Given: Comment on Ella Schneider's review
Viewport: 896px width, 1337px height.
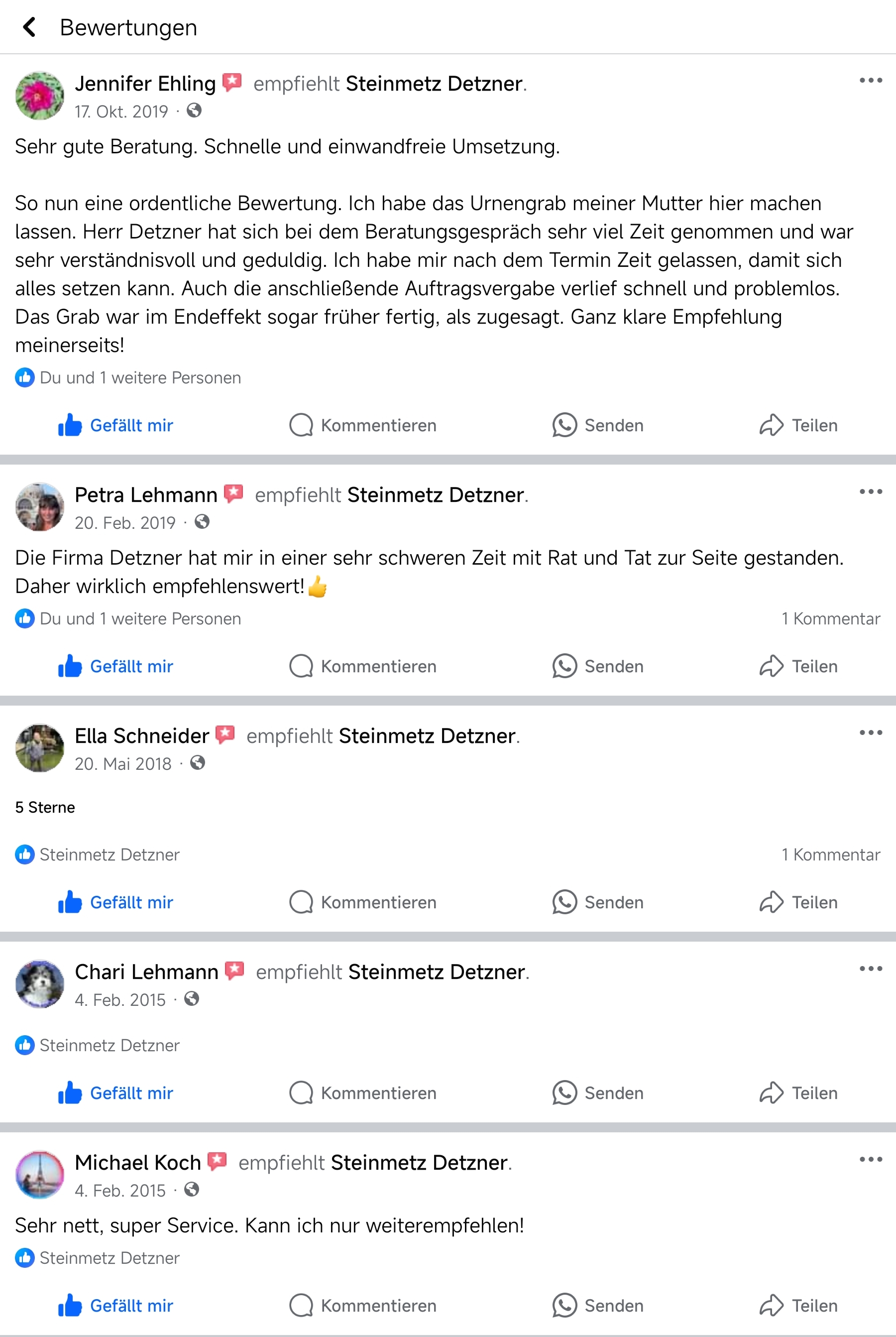Looking at the screenshot, I should (363, 902).
